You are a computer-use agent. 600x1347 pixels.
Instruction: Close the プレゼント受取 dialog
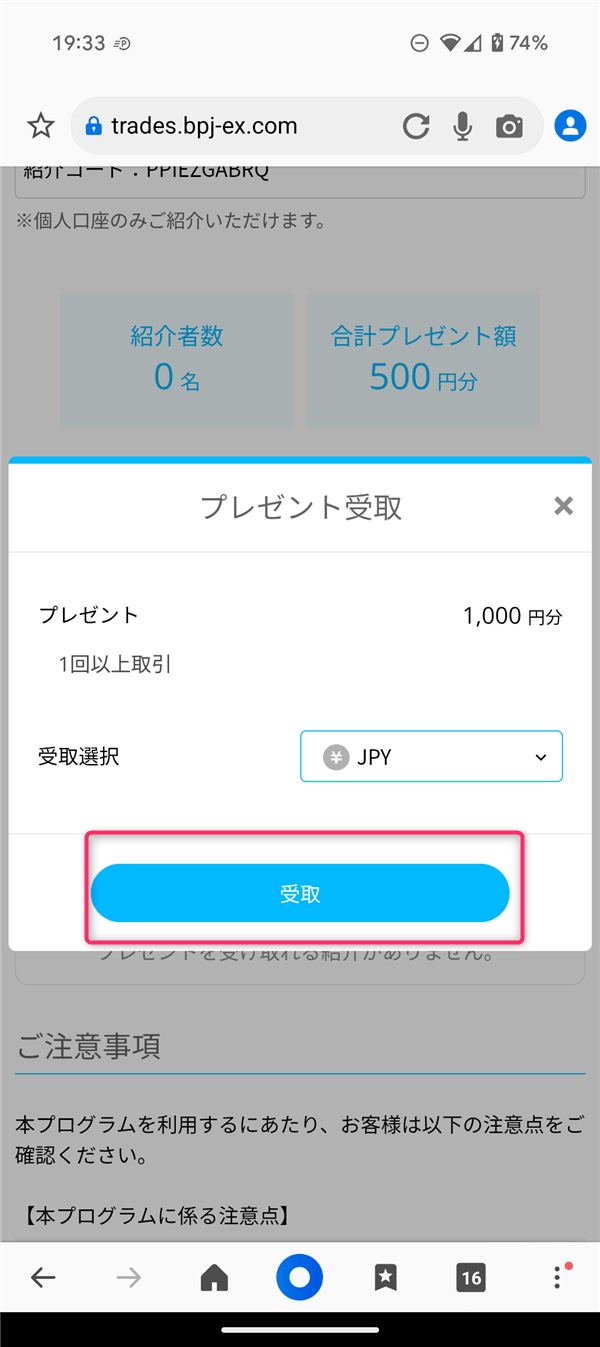tap(564, 506)
